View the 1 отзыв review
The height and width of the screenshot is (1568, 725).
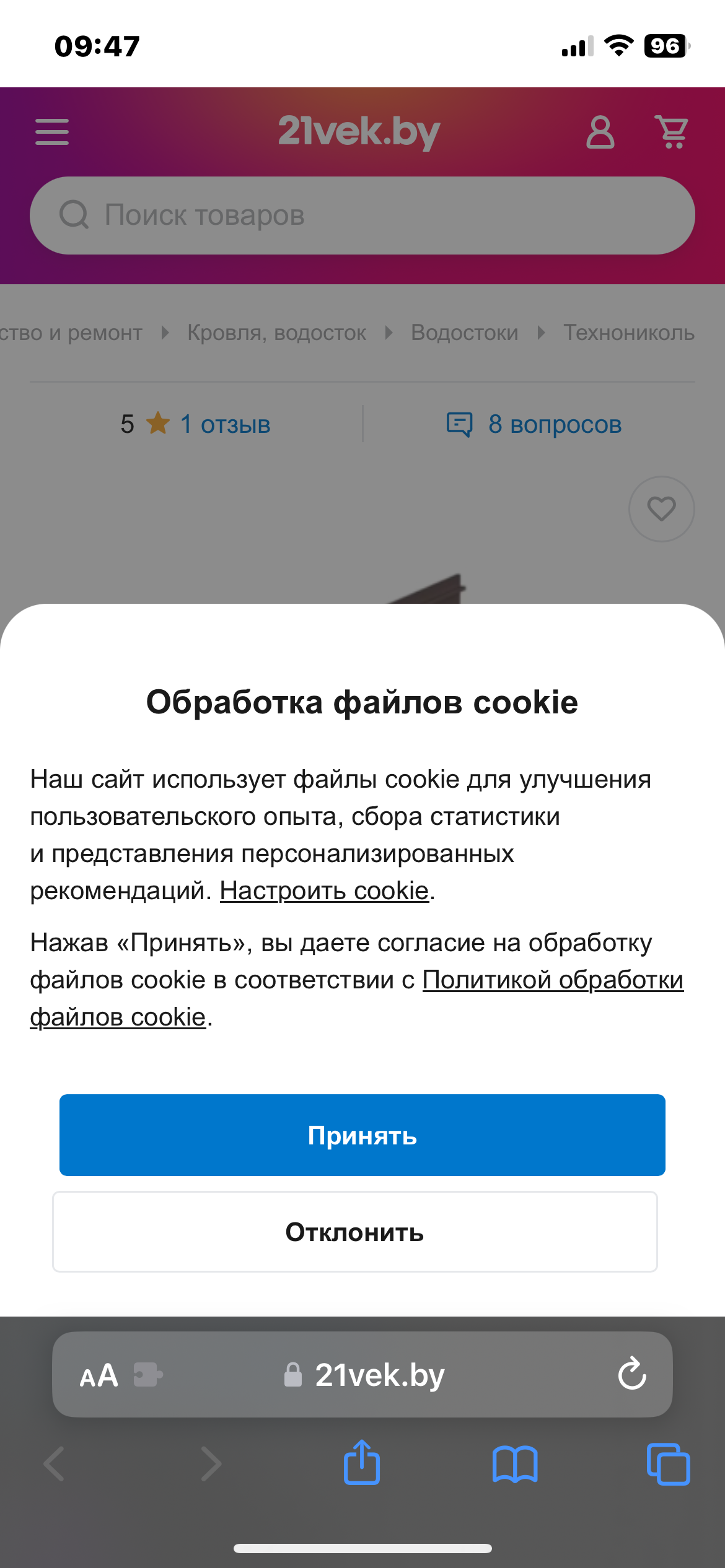coord(225,425)
